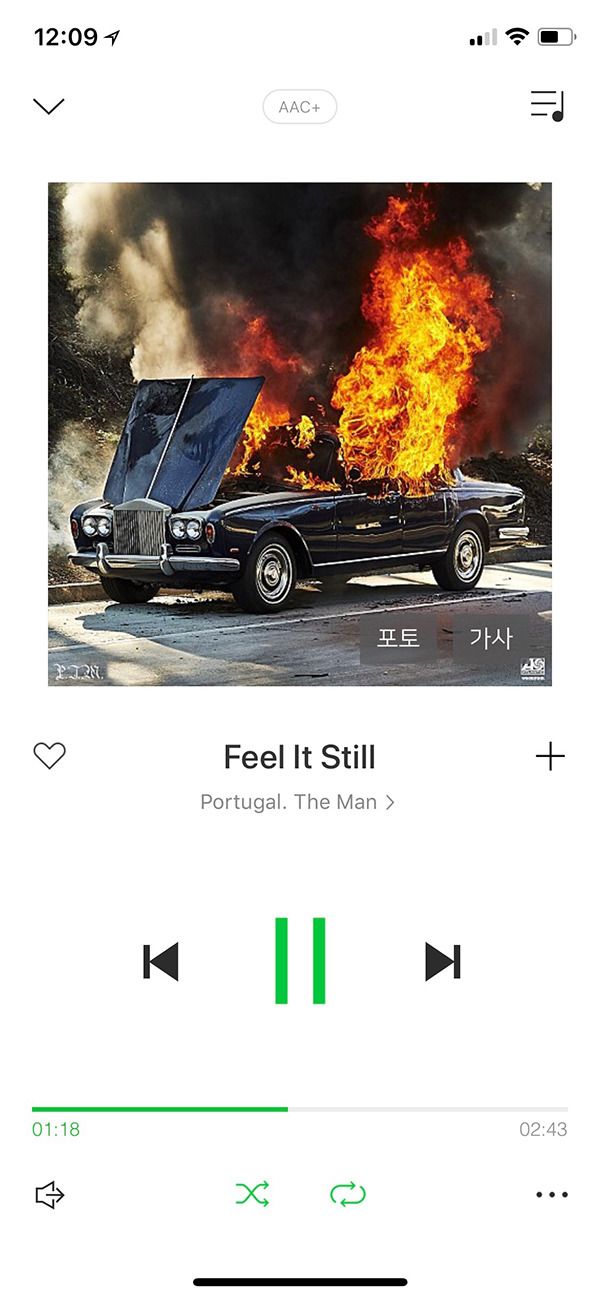
Task: Collapse the player with the down chevron
Action: (49, 106)
